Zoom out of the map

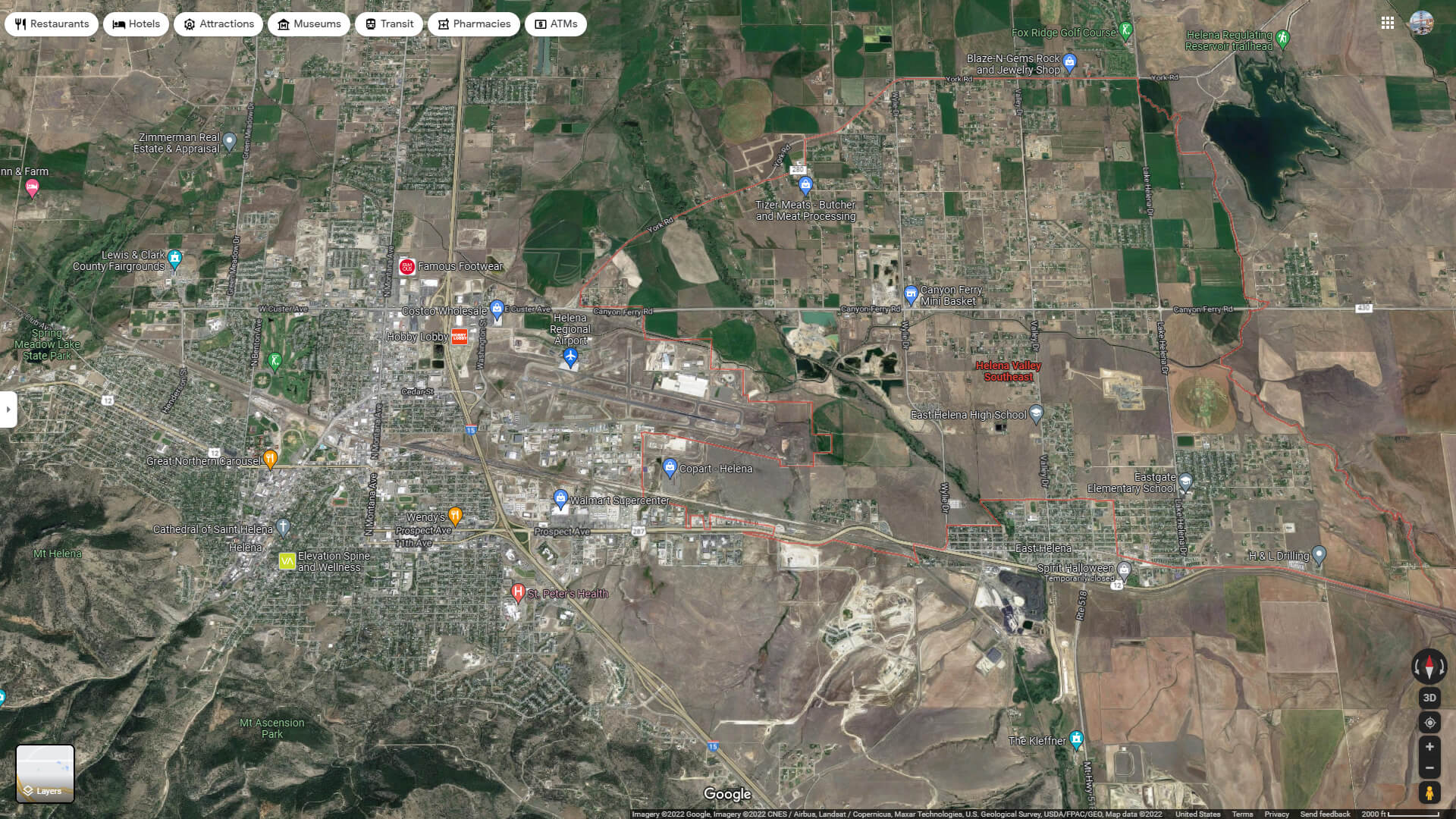(x=1429, y=767)
